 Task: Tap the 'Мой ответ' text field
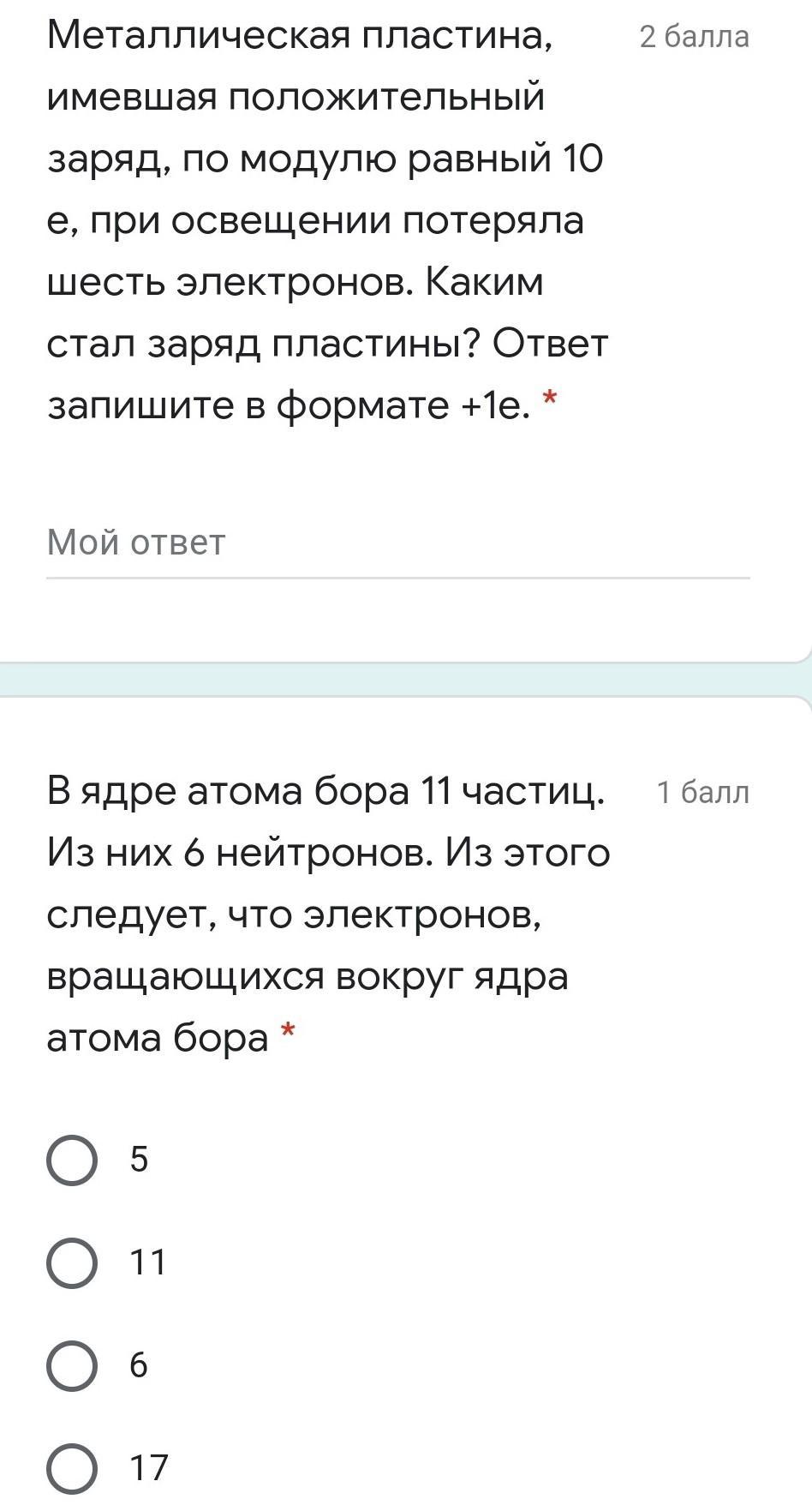397,543
